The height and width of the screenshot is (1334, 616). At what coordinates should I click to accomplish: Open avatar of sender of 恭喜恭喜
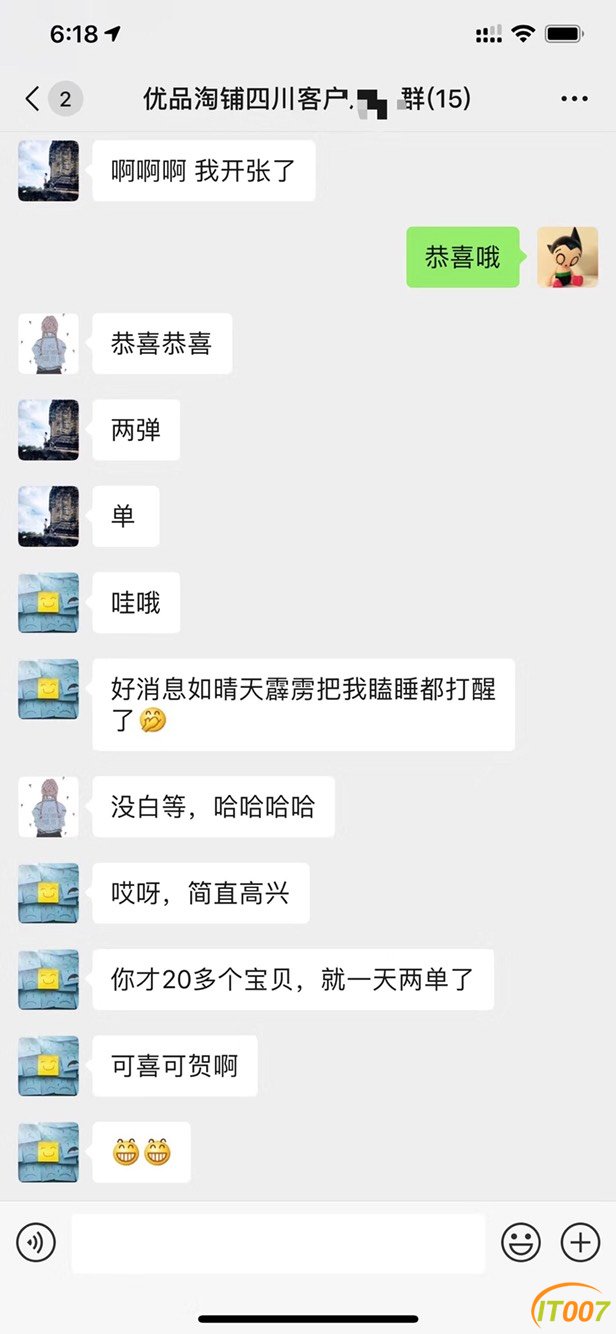[48, 344]
